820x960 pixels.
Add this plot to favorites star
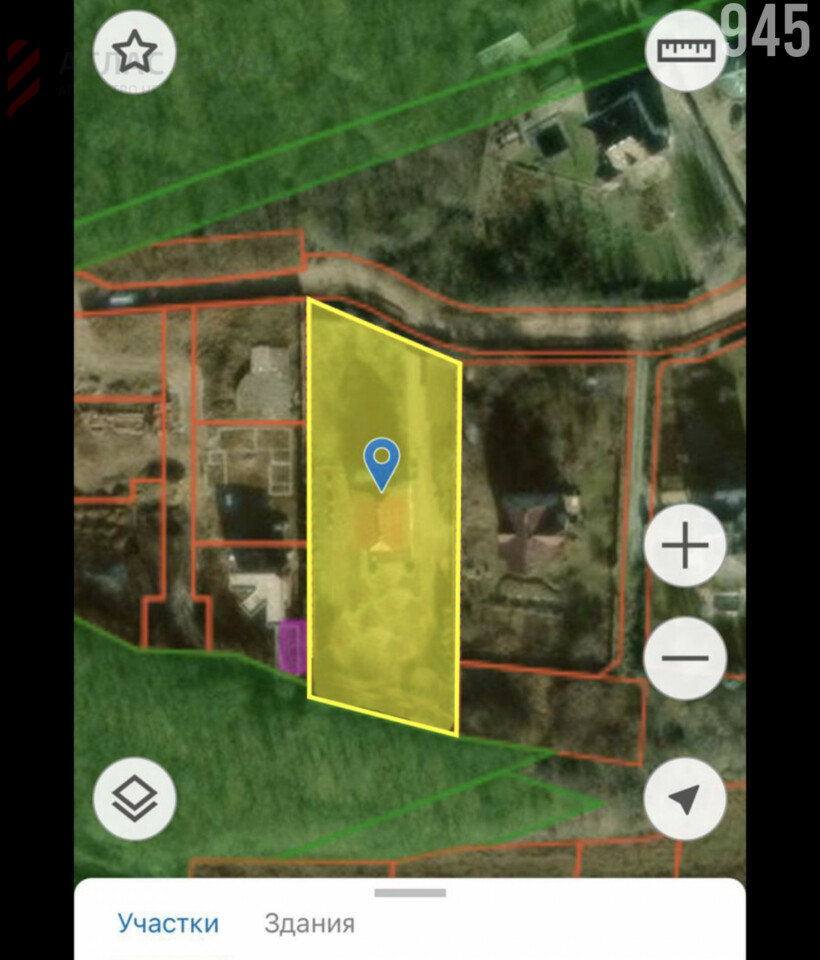click(x=134, y=51)
